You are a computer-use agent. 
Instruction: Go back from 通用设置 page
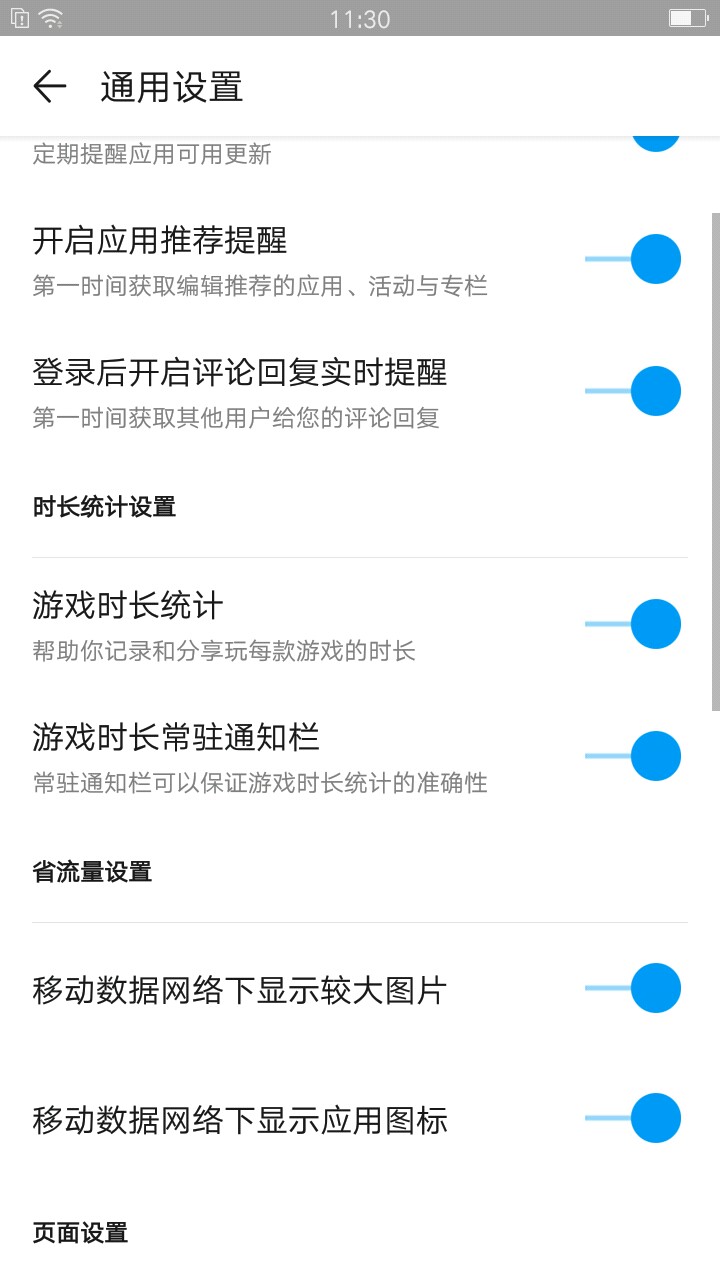(49, 87)
